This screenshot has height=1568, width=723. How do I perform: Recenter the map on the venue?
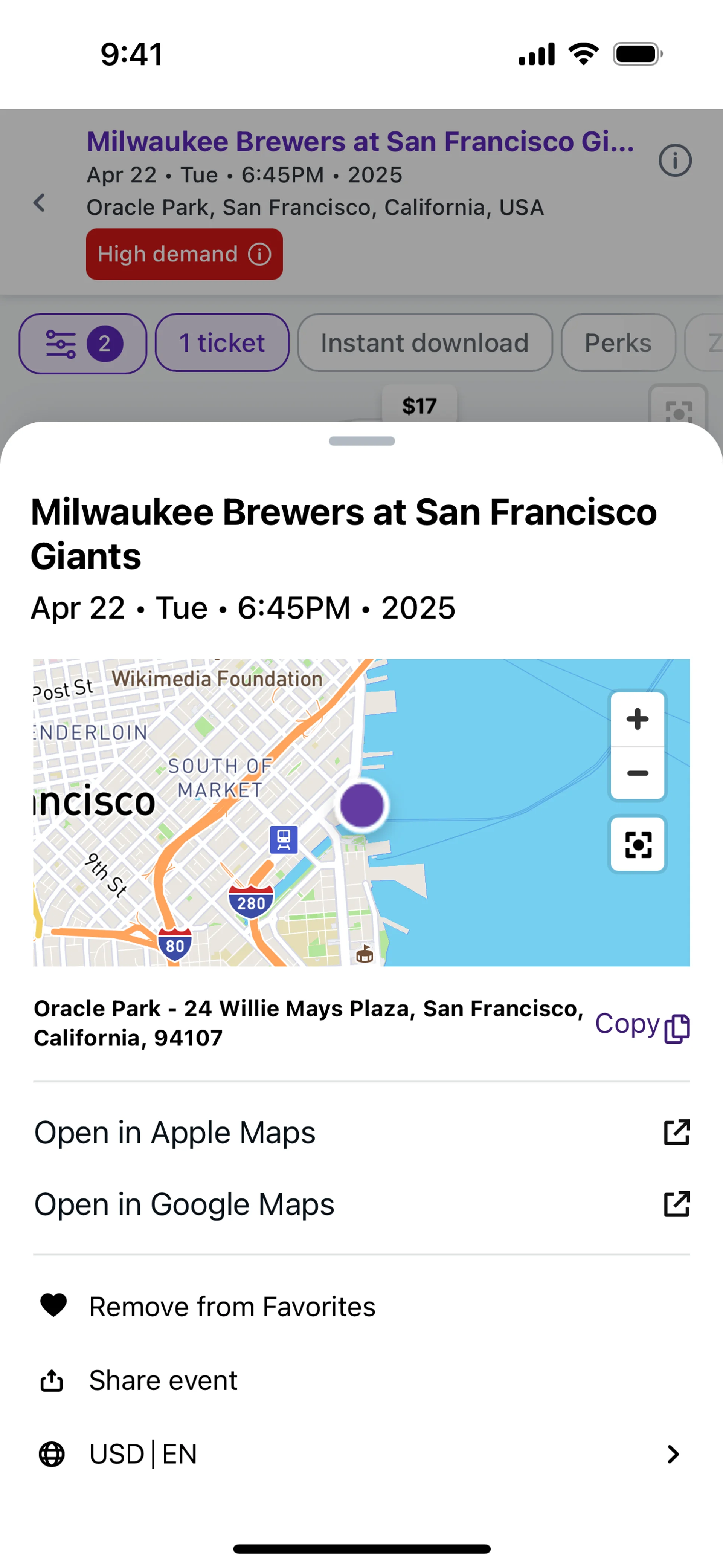(x=638, y=845)
